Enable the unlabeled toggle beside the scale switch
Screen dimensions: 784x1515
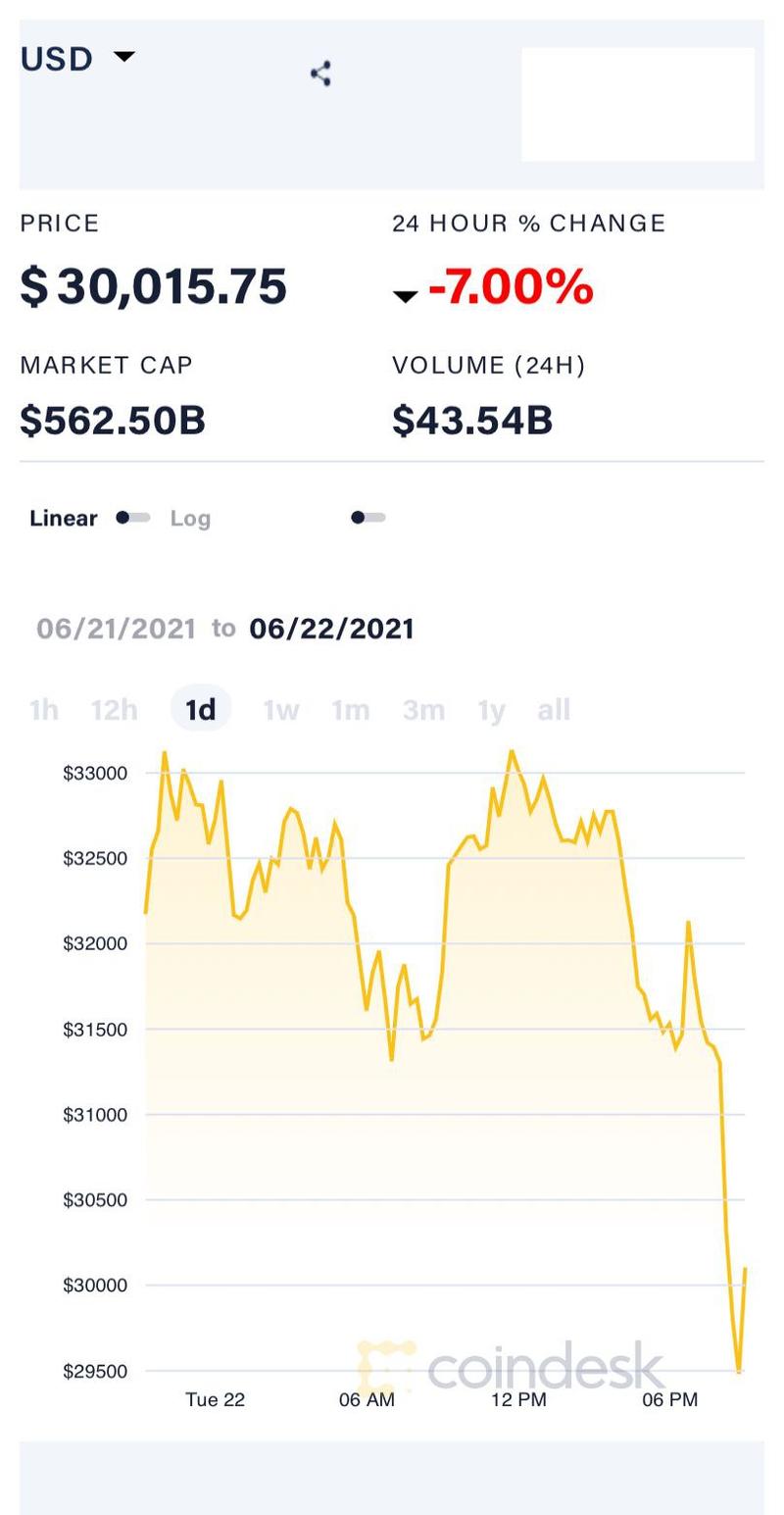click(368, 516)
